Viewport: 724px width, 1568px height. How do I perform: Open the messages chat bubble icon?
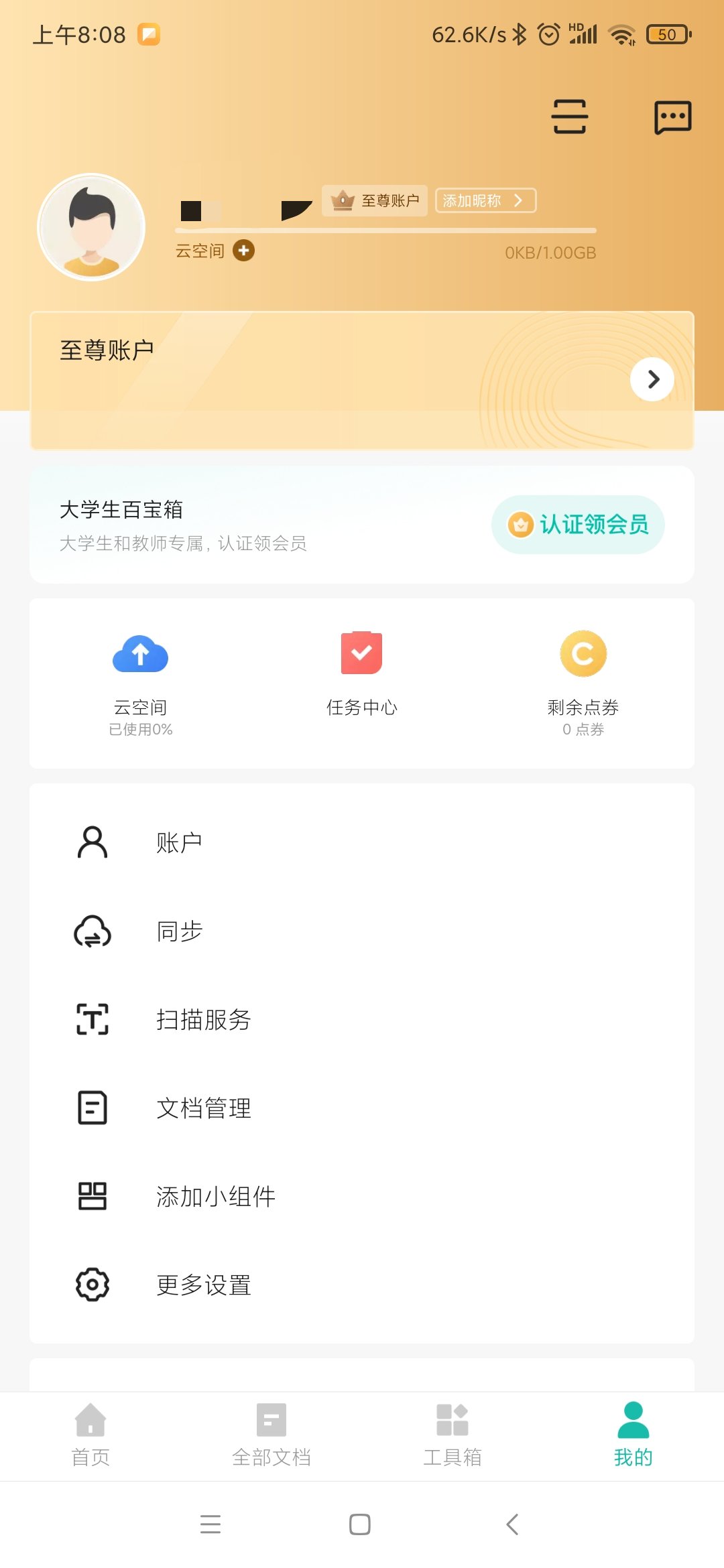point(672,117)
